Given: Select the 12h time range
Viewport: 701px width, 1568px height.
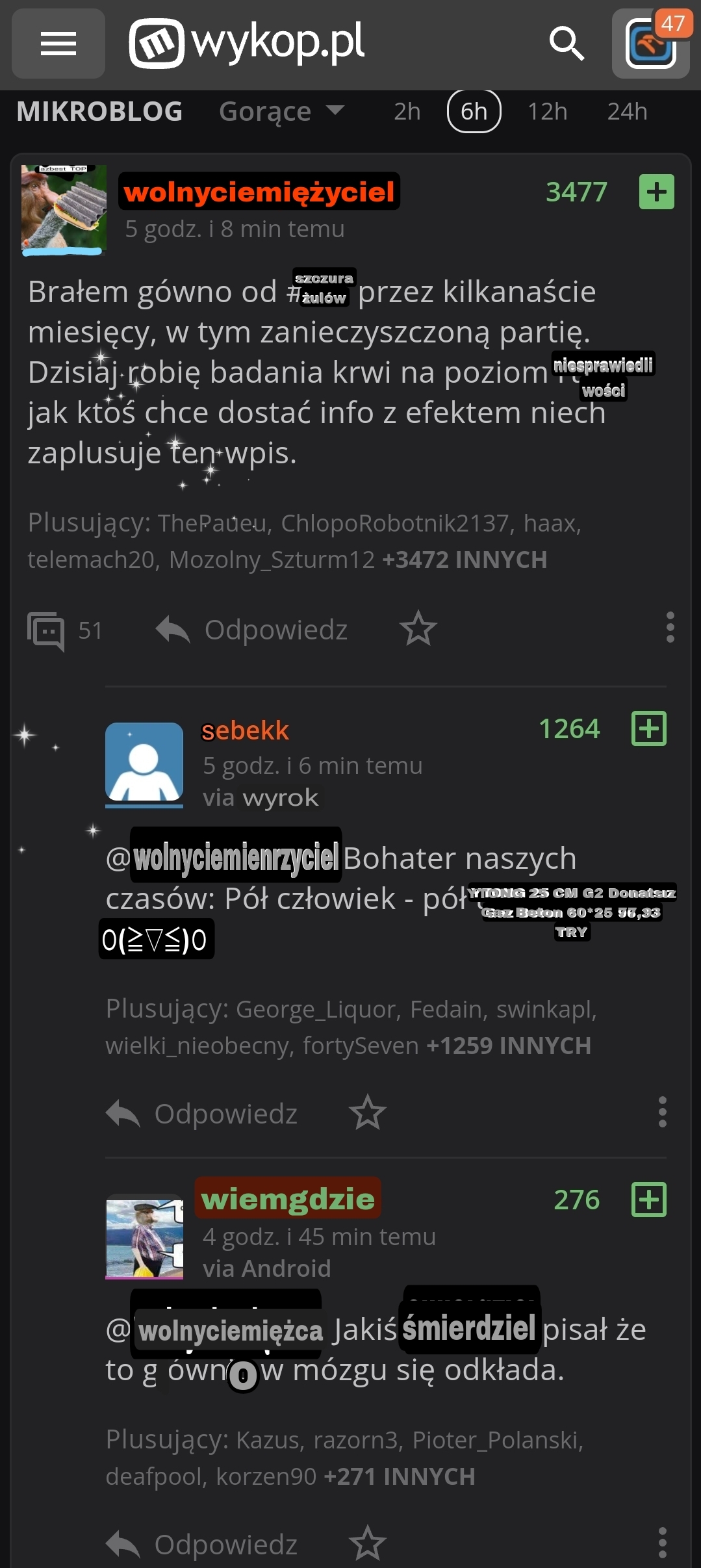Looking at the screenshot, I should [x=547, y=111].
